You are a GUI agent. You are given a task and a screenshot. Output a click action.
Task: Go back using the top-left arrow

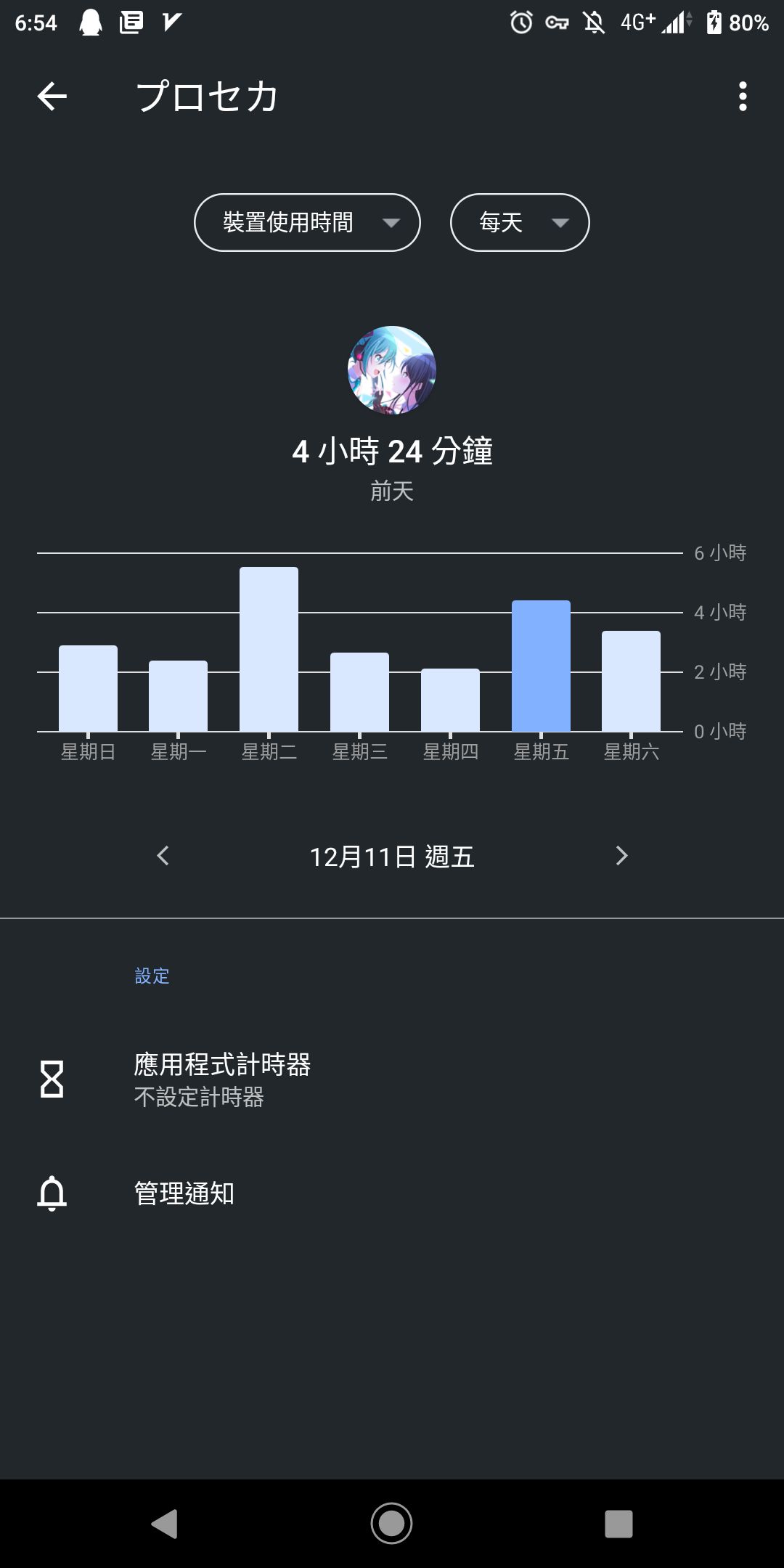click(x=52, y=96)
